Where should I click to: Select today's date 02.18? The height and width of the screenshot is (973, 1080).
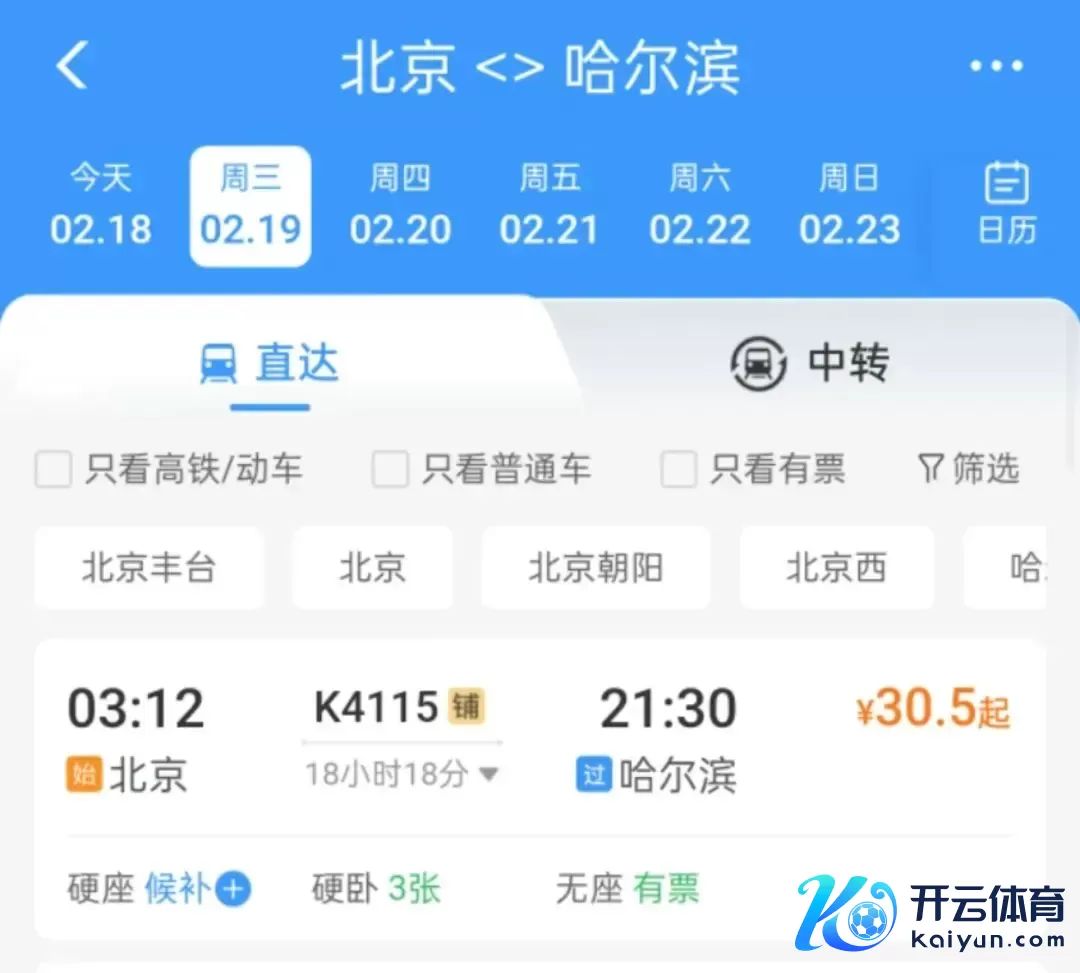[100, 207]
